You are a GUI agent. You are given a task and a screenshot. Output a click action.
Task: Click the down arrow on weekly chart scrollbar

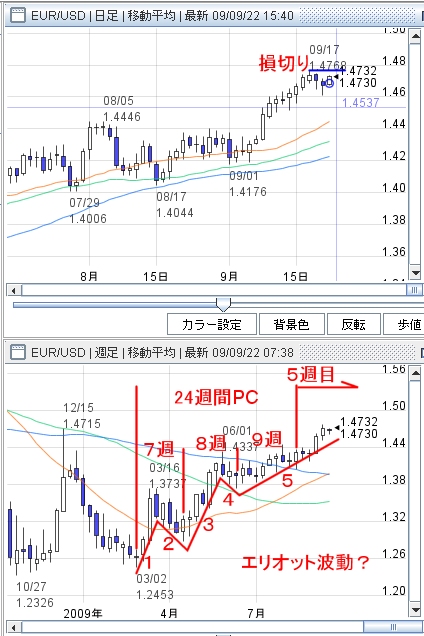click(415, 609)
